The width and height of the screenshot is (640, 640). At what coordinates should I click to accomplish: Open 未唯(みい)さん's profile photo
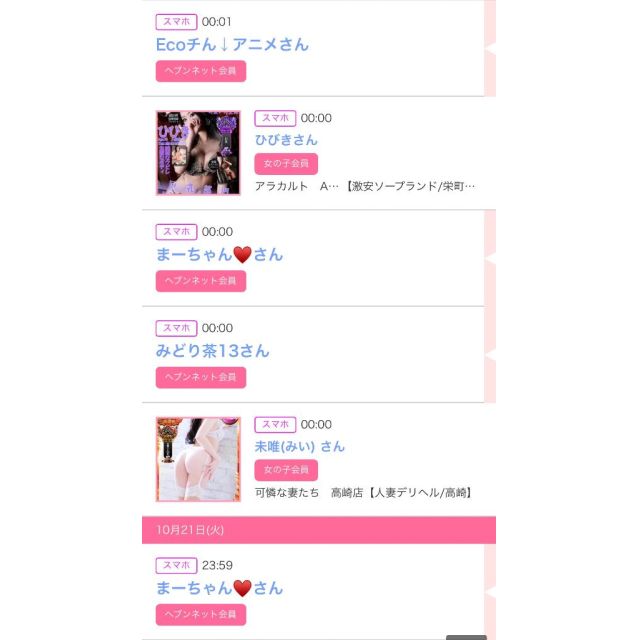(198, 459)
